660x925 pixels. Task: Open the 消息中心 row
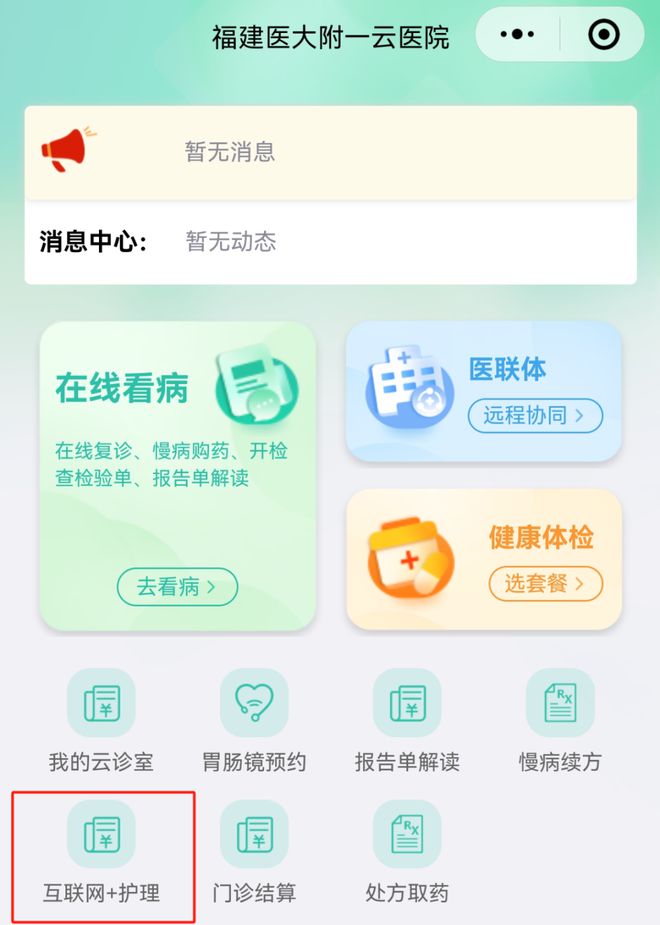[330, 241]
